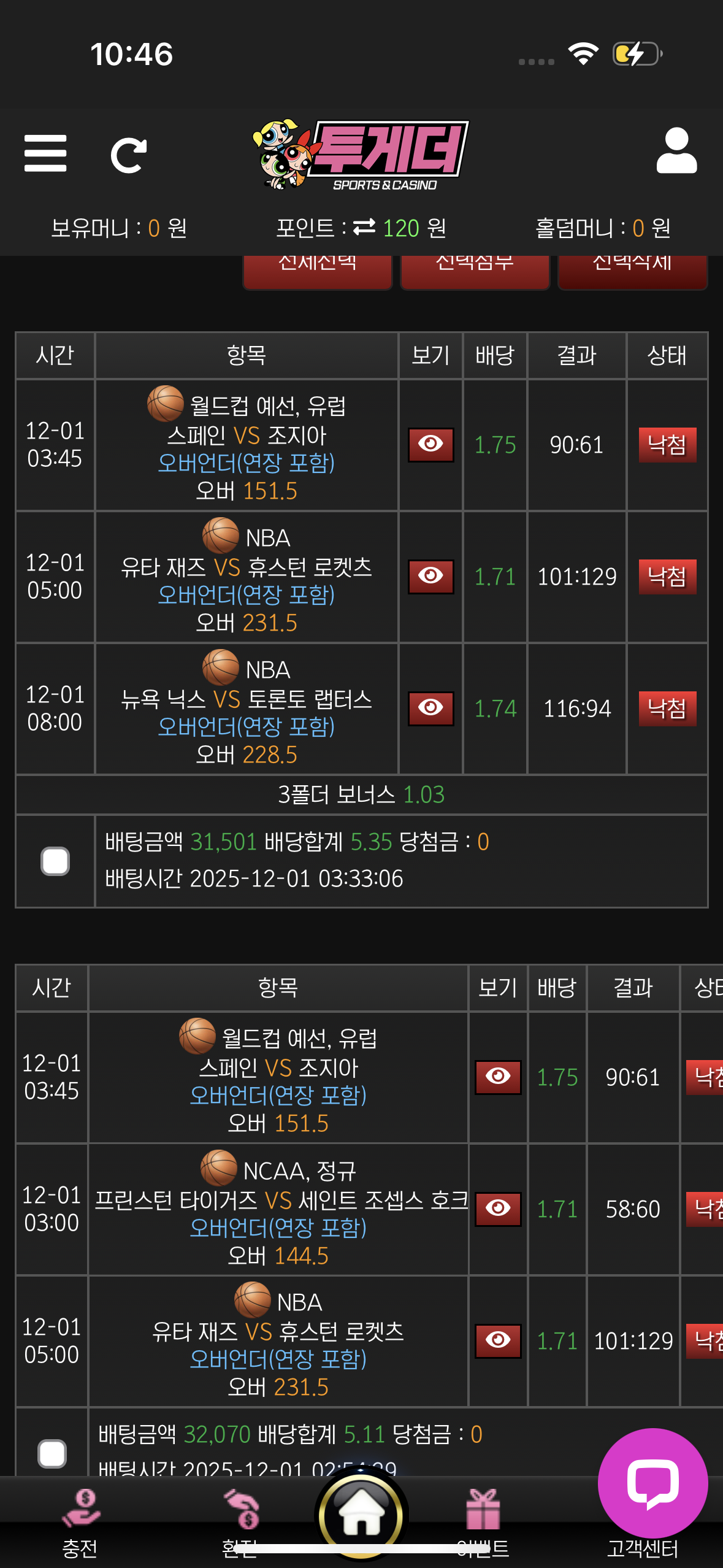Open the hamburger menu

pyautogui.click(x=45, y=153)
